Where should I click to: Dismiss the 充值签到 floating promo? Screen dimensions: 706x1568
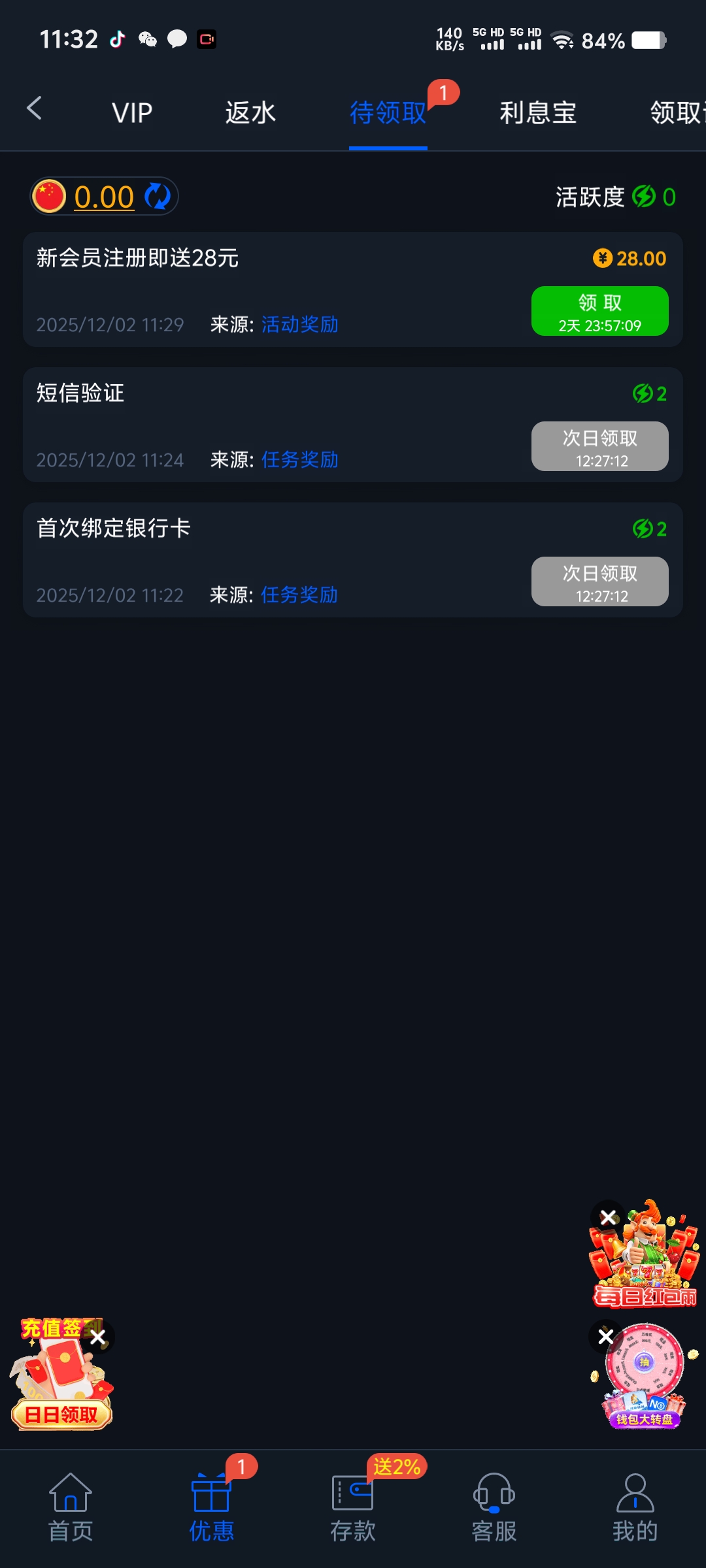pos(98,1337)
